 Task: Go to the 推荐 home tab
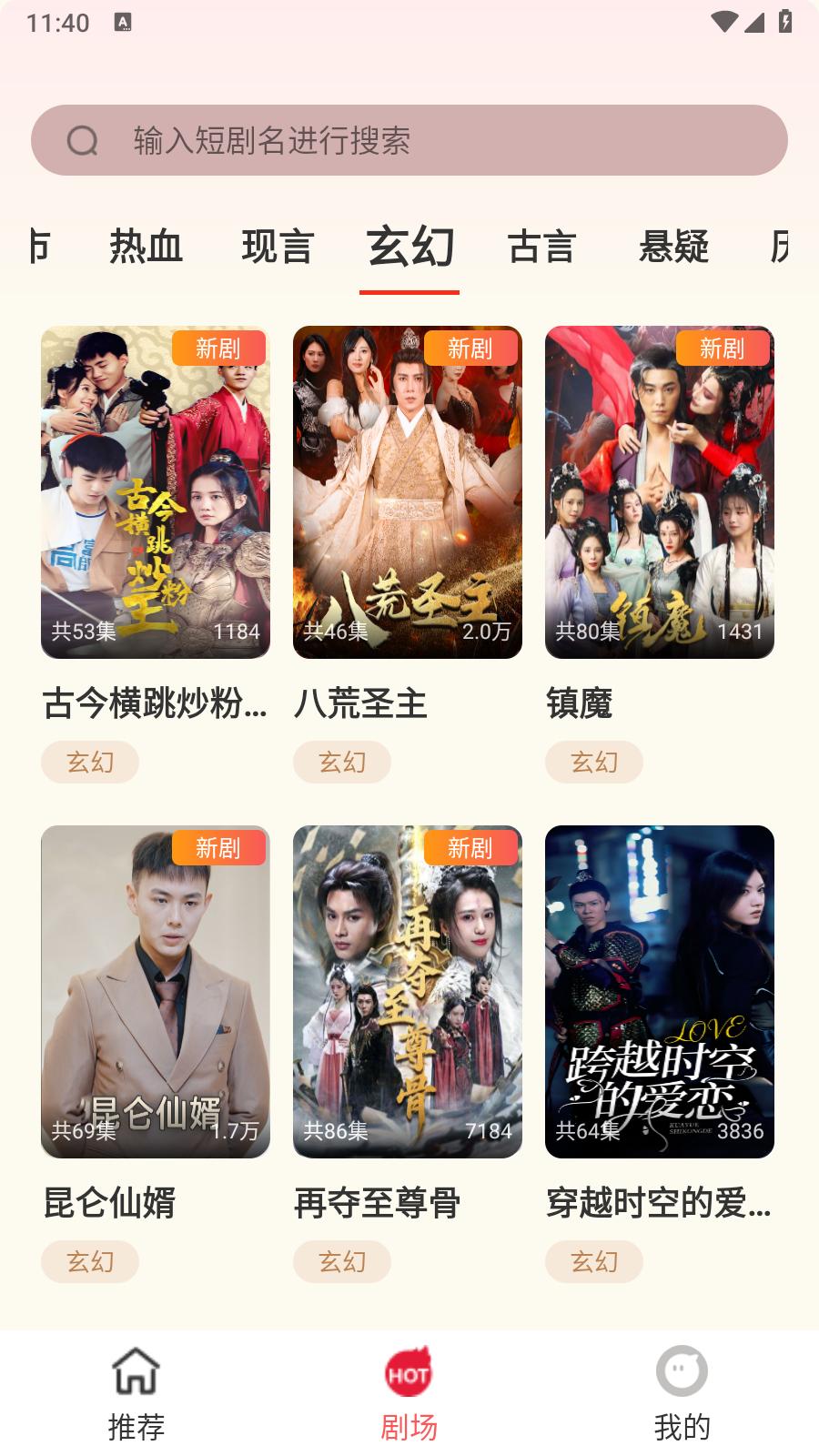point(136,1394)
